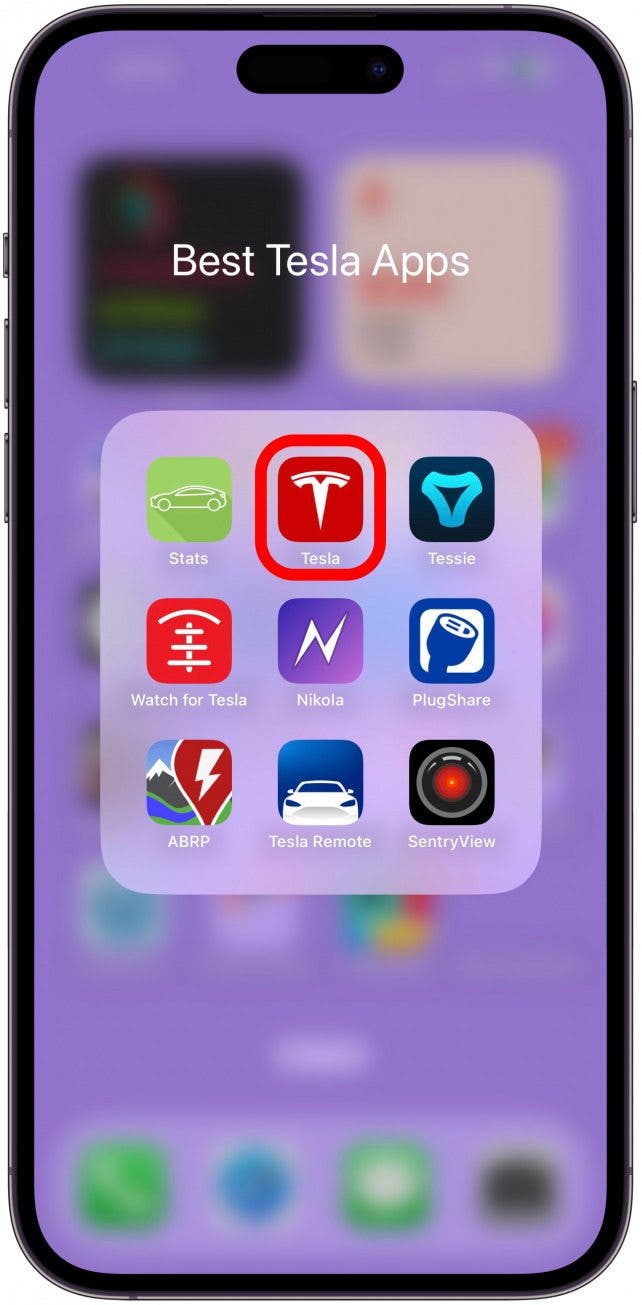The image size is (642, 1305).
Task: Open the Tessie app
Action: point(451,499)
